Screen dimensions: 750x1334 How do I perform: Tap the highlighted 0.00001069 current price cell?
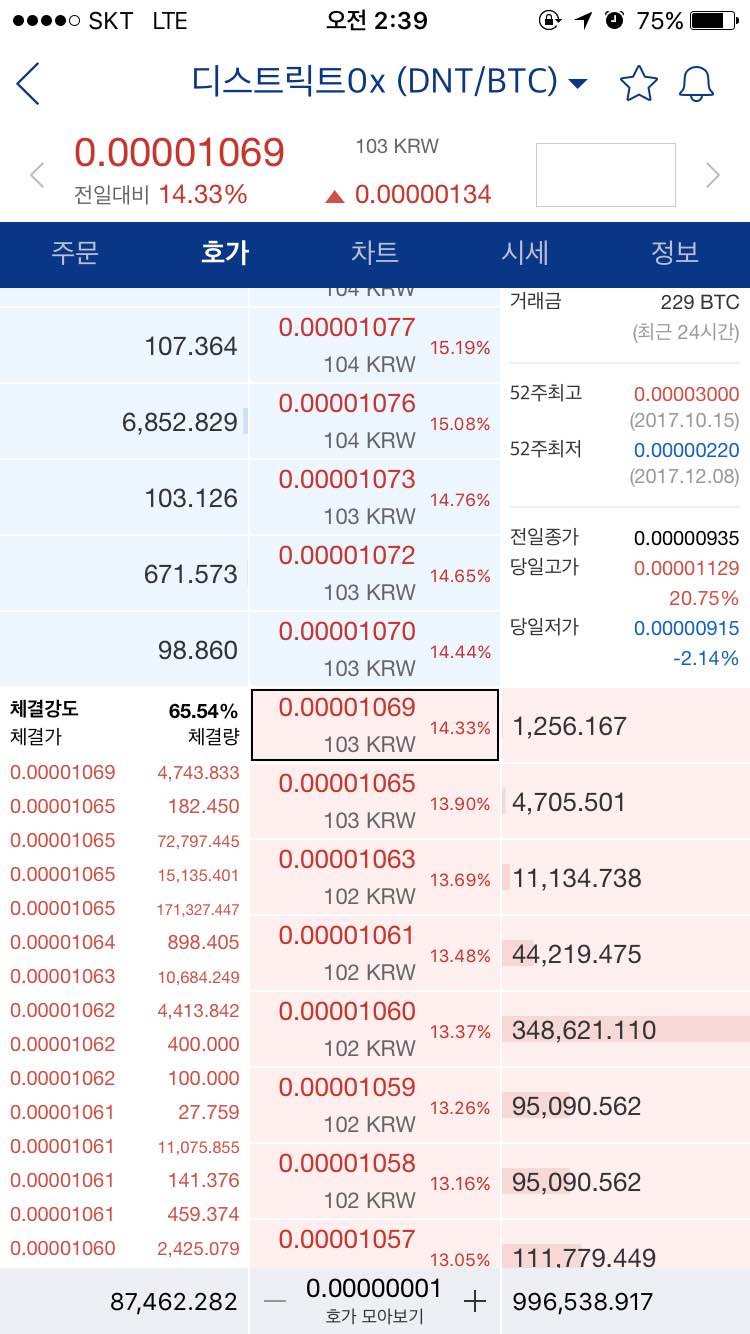click(x=374, y=724)
